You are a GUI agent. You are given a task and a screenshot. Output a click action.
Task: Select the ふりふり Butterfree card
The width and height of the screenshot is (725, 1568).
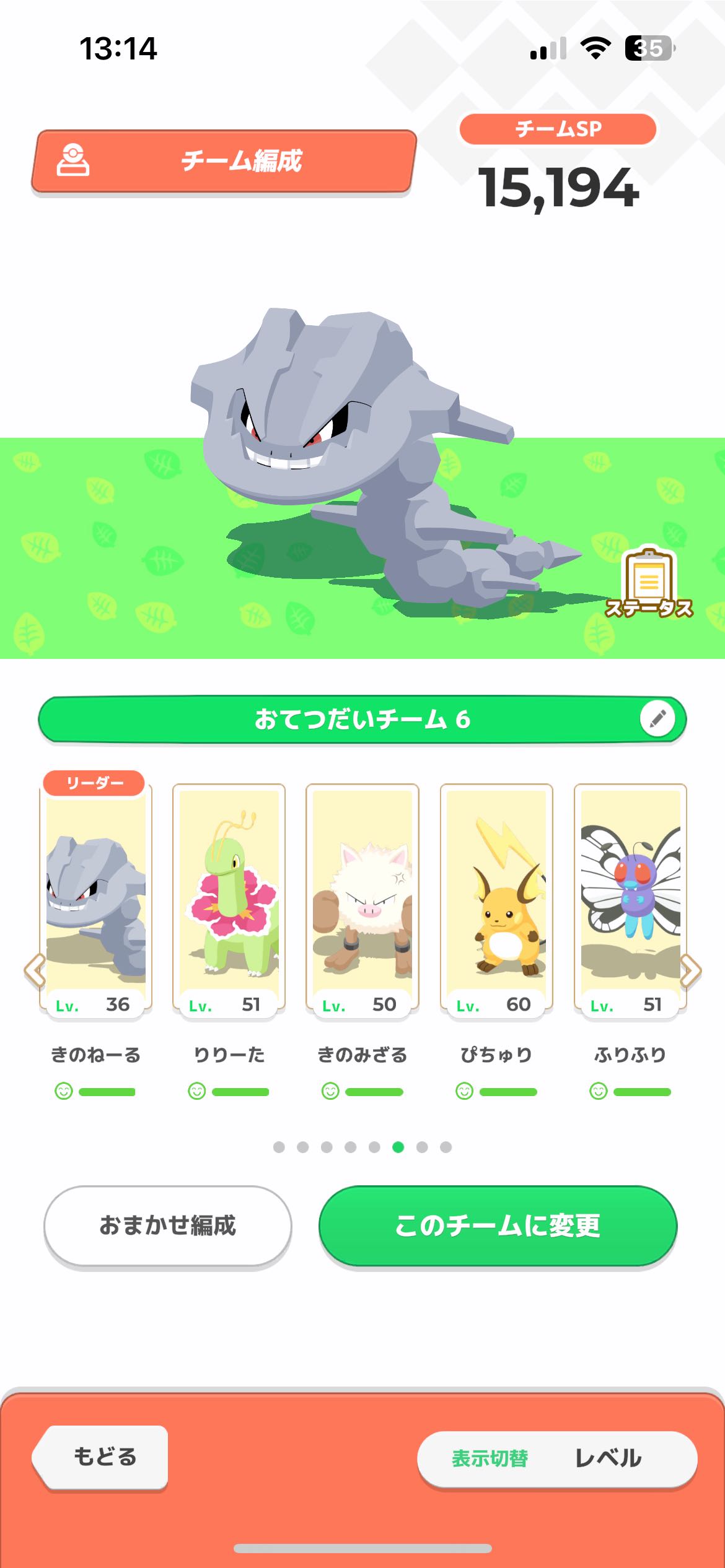(630, 898)
